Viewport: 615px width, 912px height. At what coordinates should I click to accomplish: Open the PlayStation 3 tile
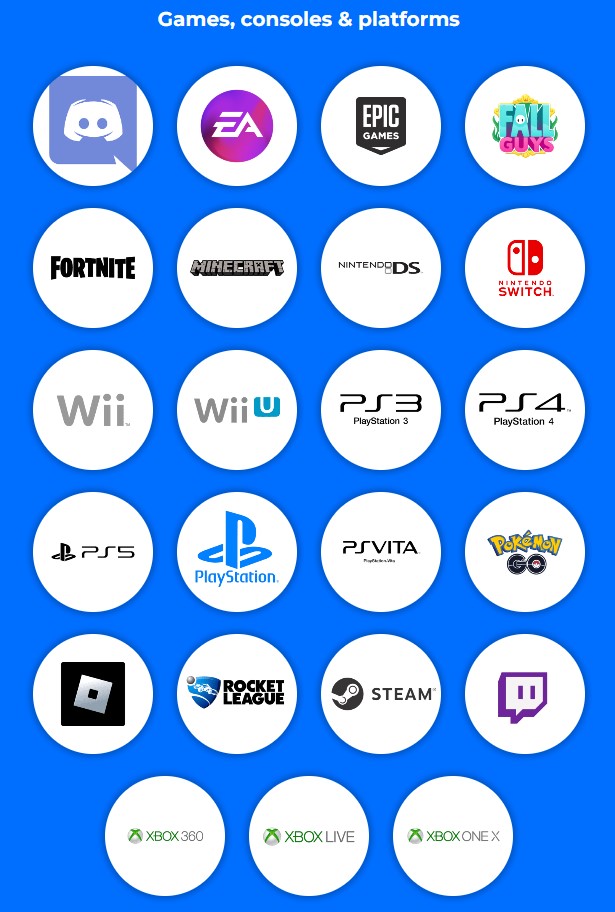(381, 410)
